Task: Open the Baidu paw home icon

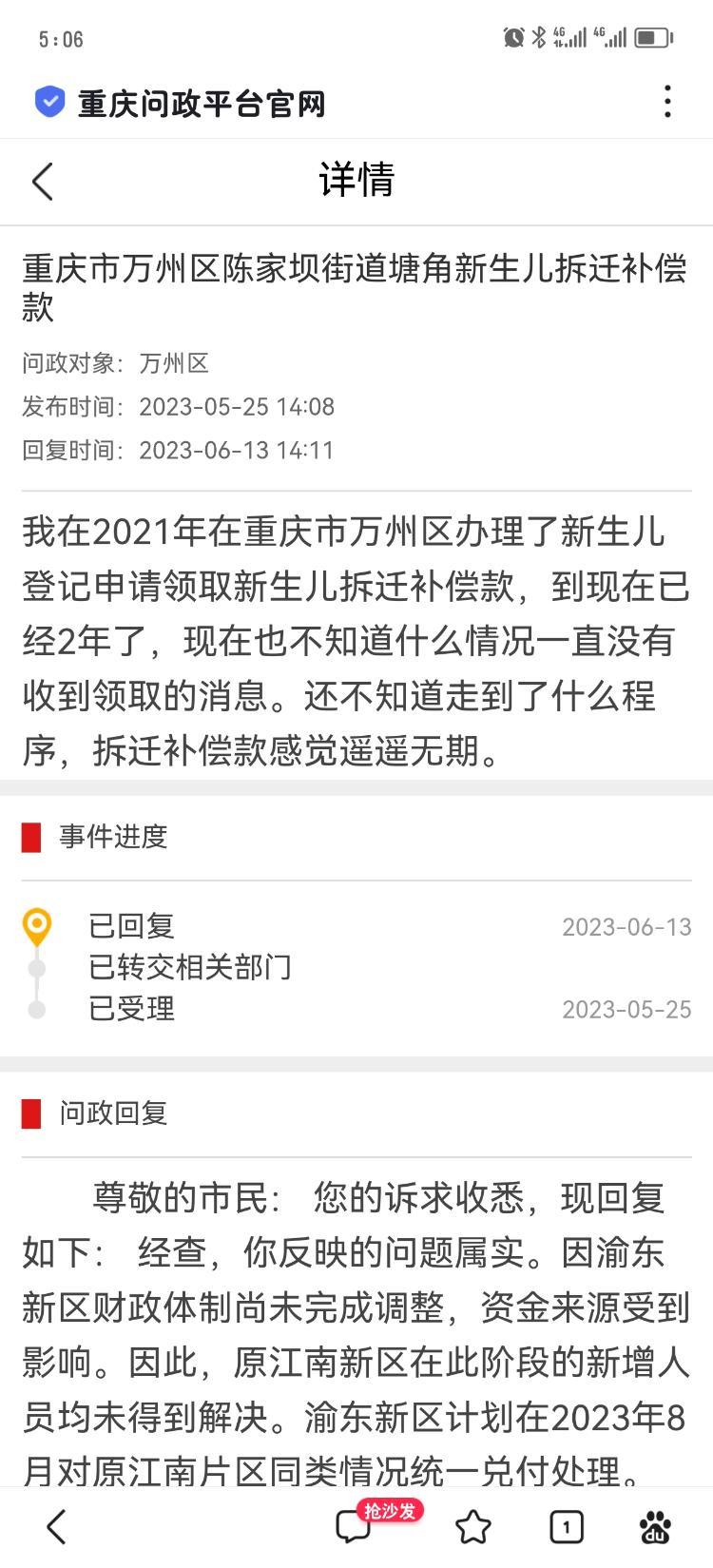Action: [656, 1527]
